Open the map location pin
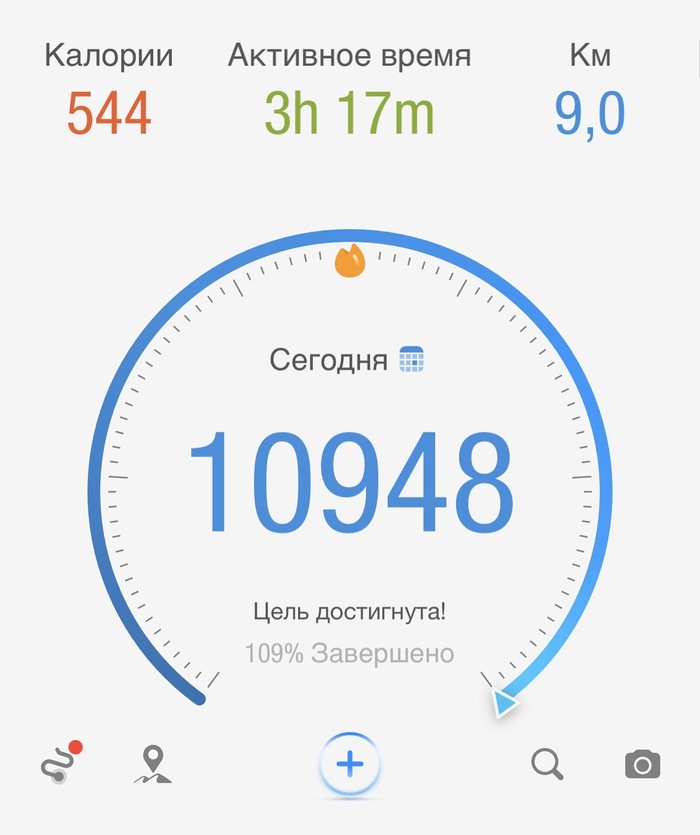The width and height of the screenshot is (700, 835). point(152,765)
